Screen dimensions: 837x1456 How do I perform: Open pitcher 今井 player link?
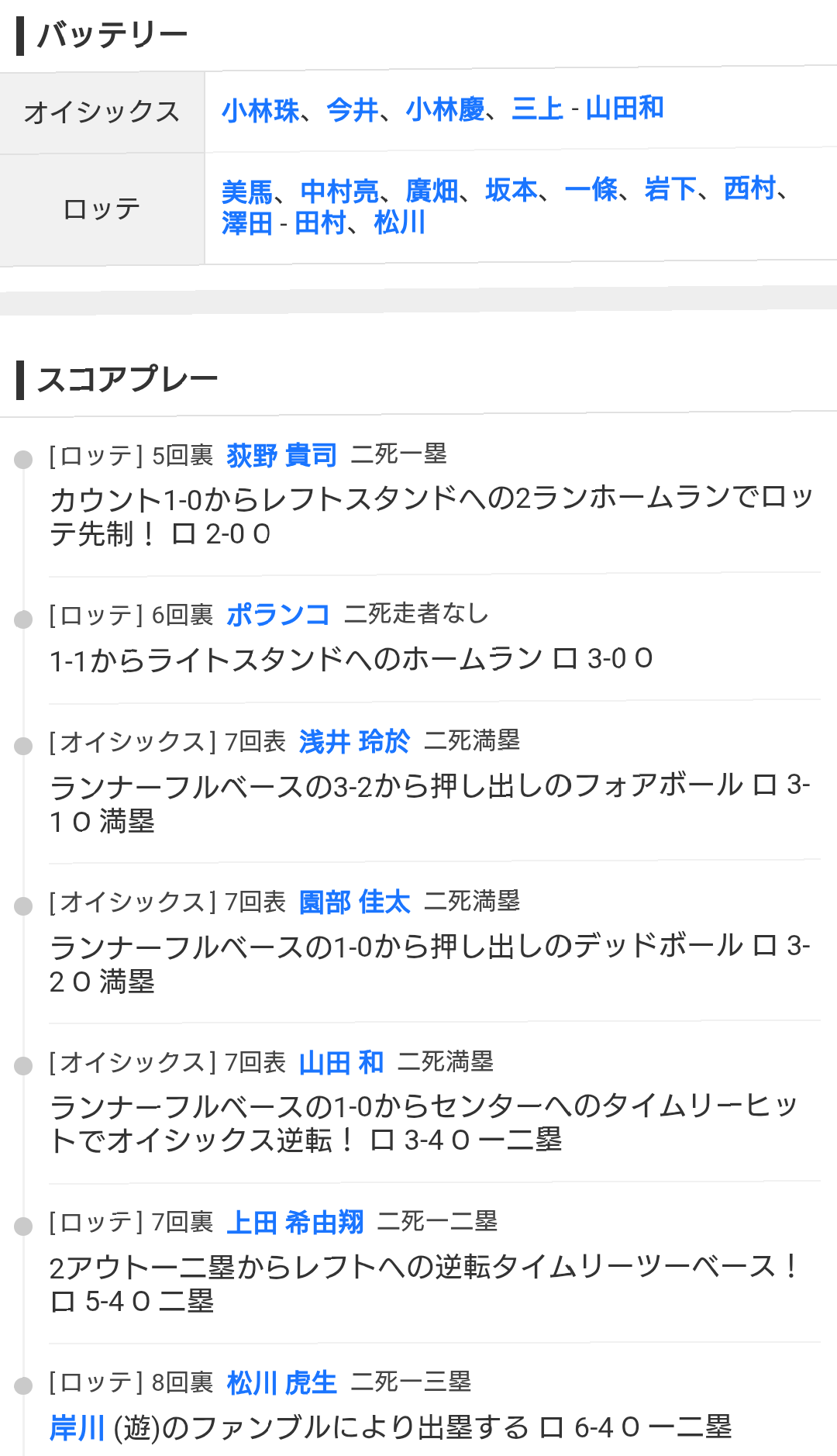[x=353, y=110]
